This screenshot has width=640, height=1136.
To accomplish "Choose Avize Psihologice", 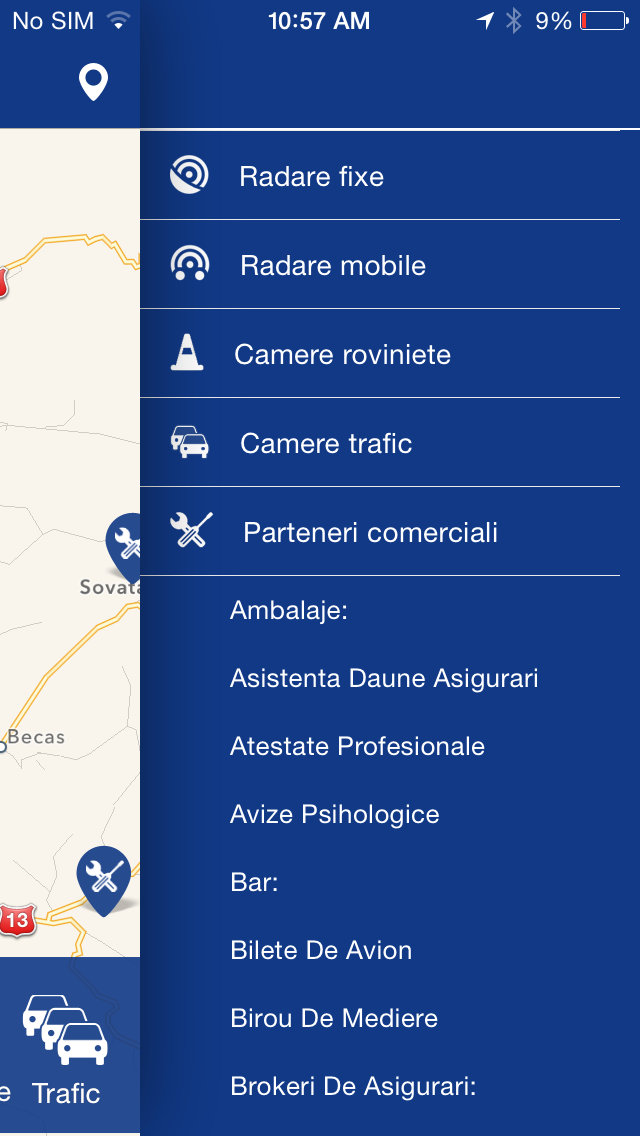I will pyautogui.click(x=335, y=814).
